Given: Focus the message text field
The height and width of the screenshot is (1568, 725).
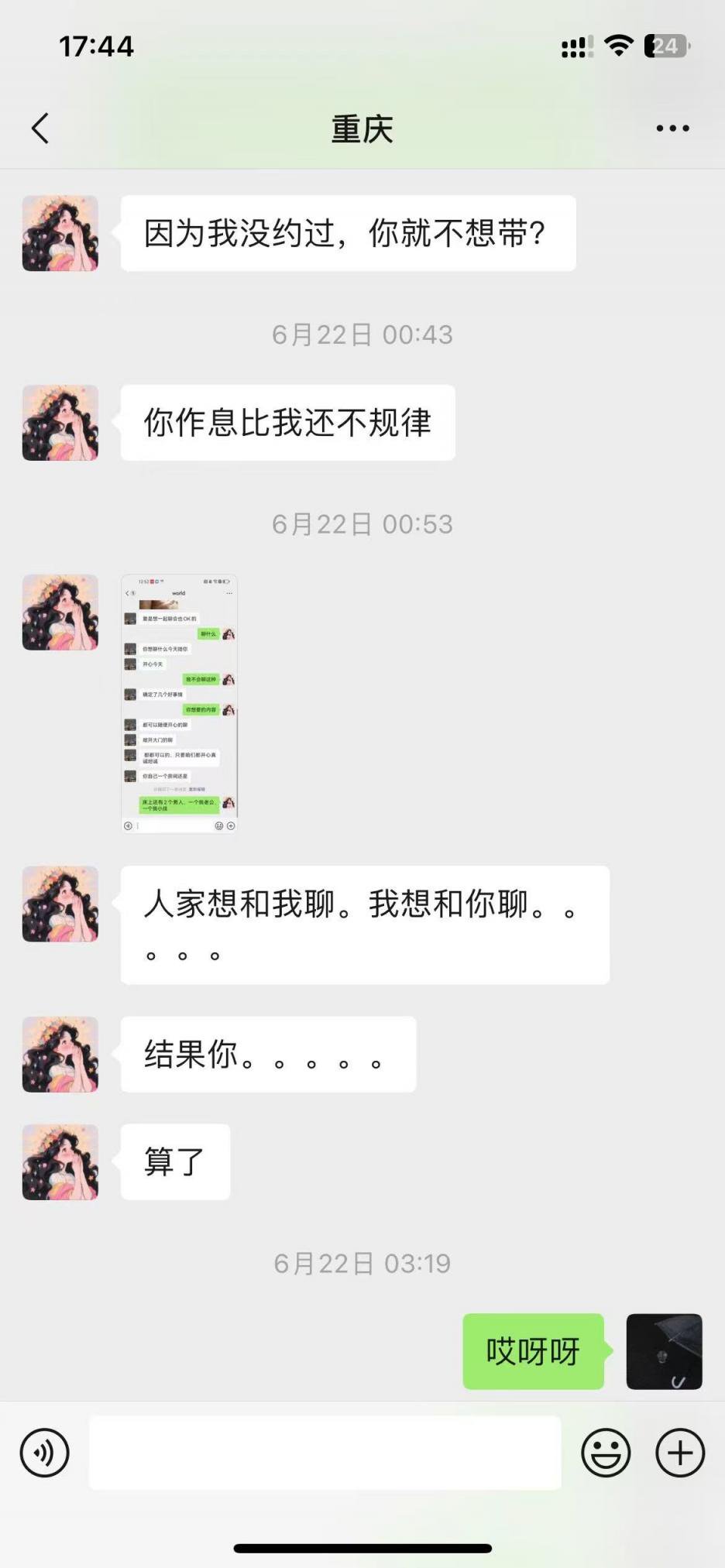Looking at the screenshot, I should coord(325,1453).
